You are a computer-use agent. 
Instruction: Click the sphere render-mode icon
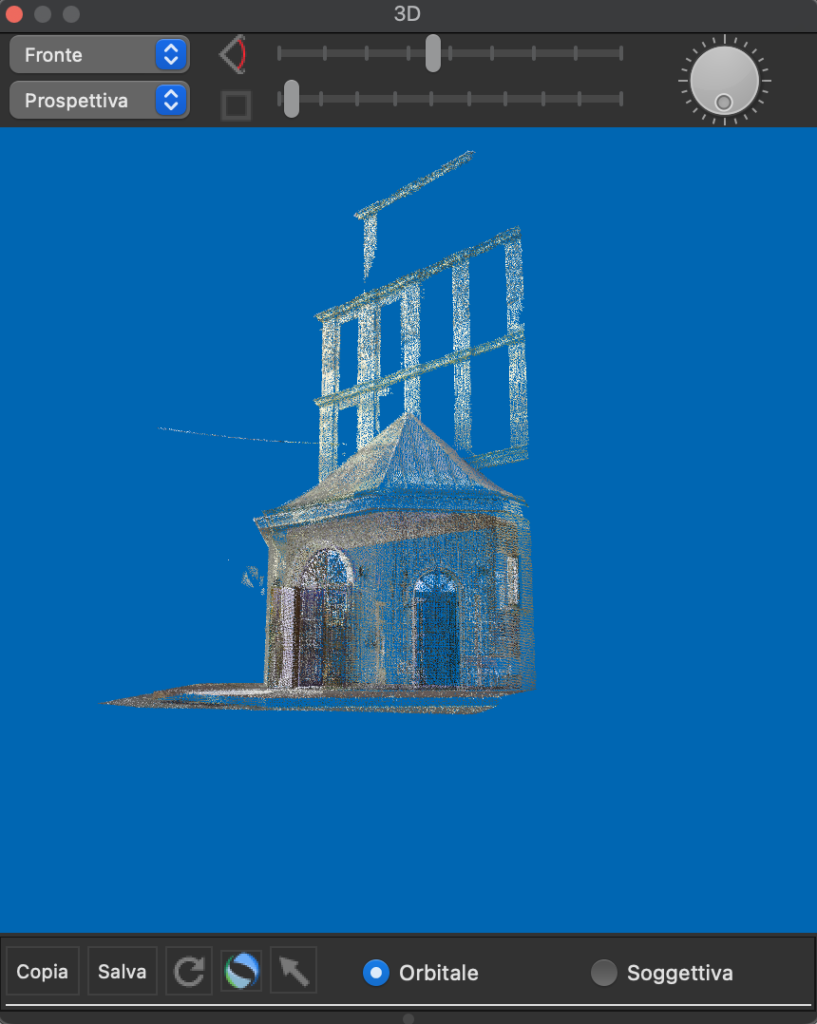(x=242, y=971)
